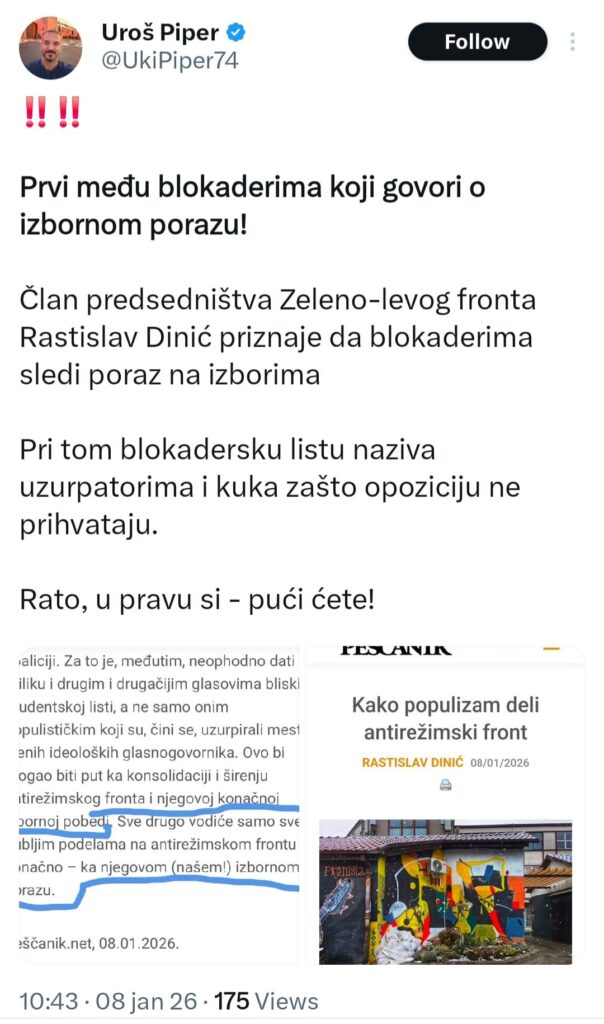The width and height of the screenshot is (604, 1024).
Task: Follow Uroš Piper
Action: 477,42
